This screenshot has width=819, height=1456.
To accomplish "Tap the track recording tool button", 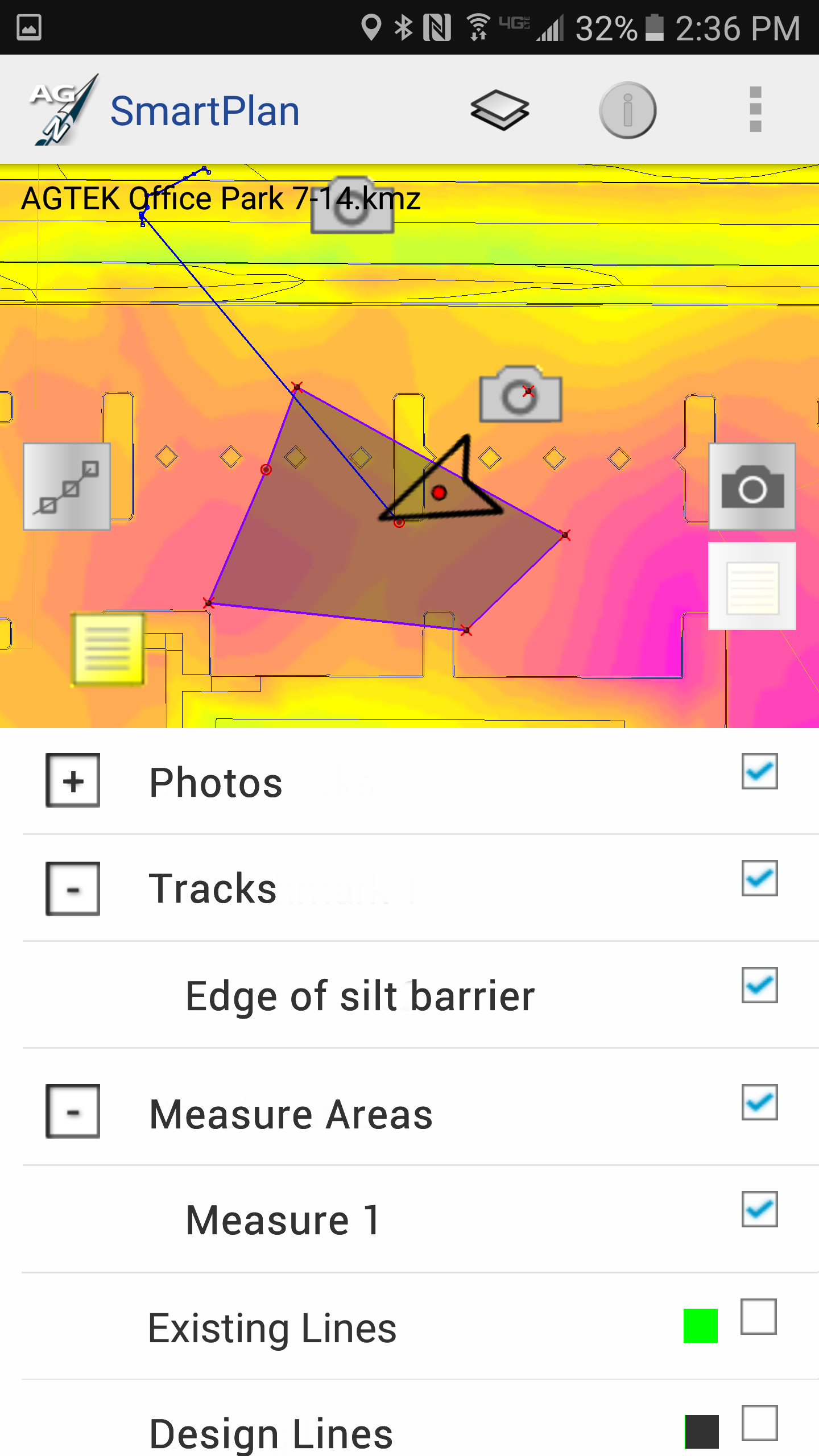I will [67, 487].
